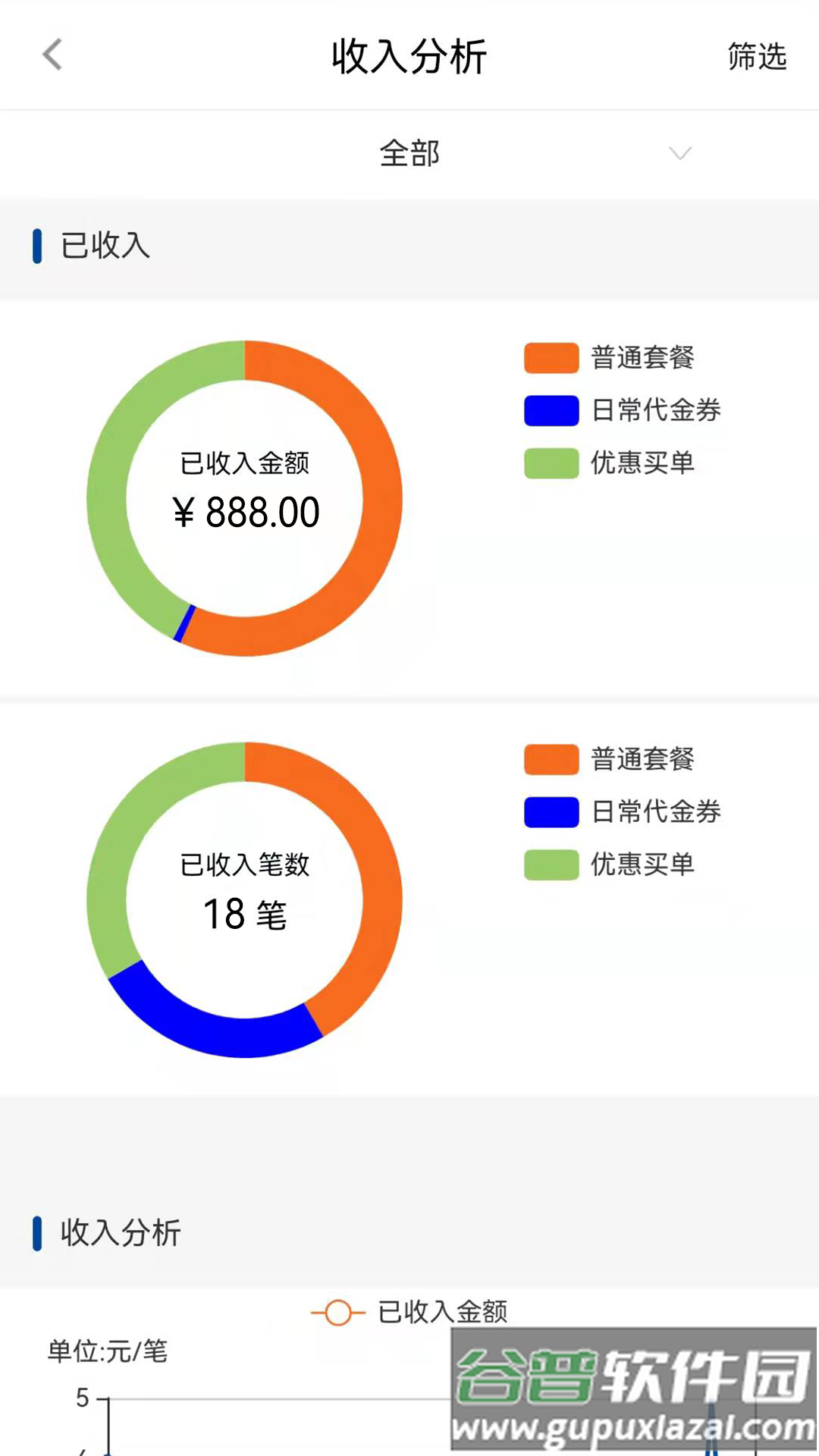
Task: Click the dropdown chevron next to 全部
Action: click(x=680, y=153)
